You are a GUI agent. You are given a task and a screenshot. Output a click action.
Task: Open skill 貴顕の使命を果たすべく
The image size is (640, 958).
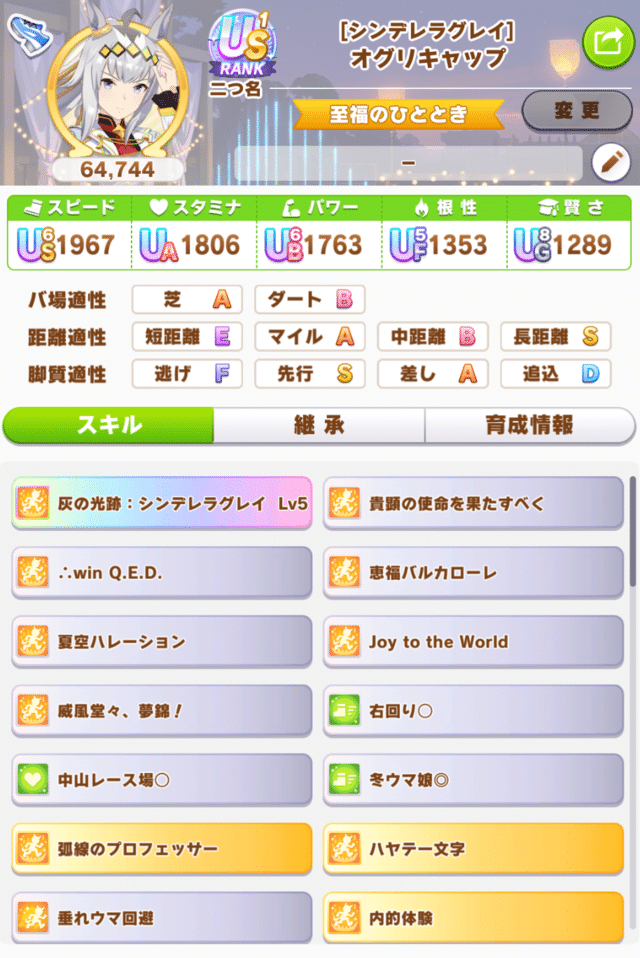473,504
